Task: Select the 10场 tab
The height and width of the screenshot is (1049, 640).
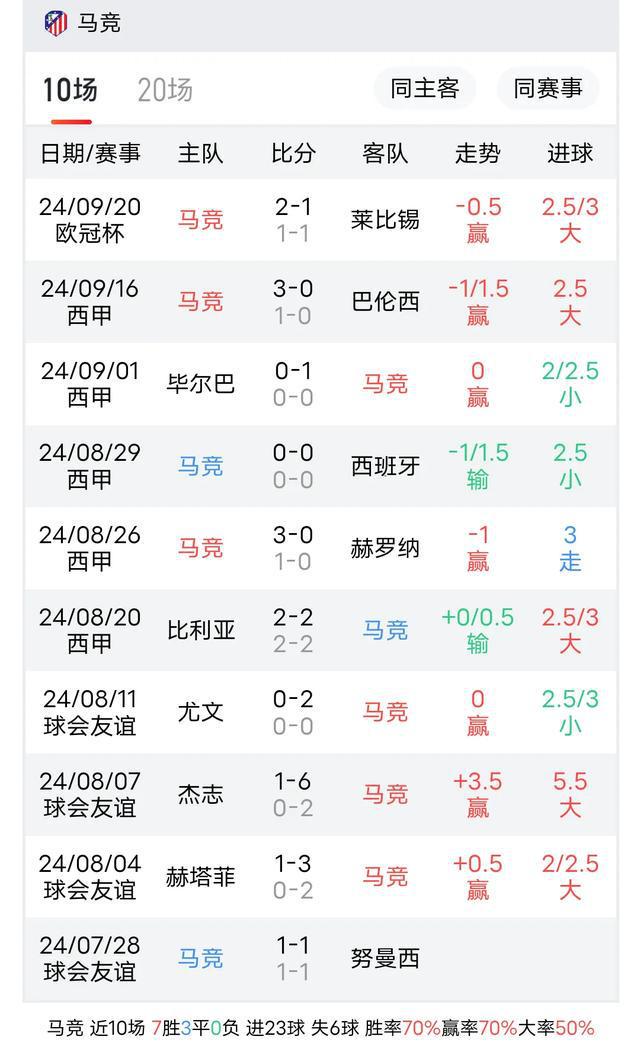Action: [x=70, y=90]
